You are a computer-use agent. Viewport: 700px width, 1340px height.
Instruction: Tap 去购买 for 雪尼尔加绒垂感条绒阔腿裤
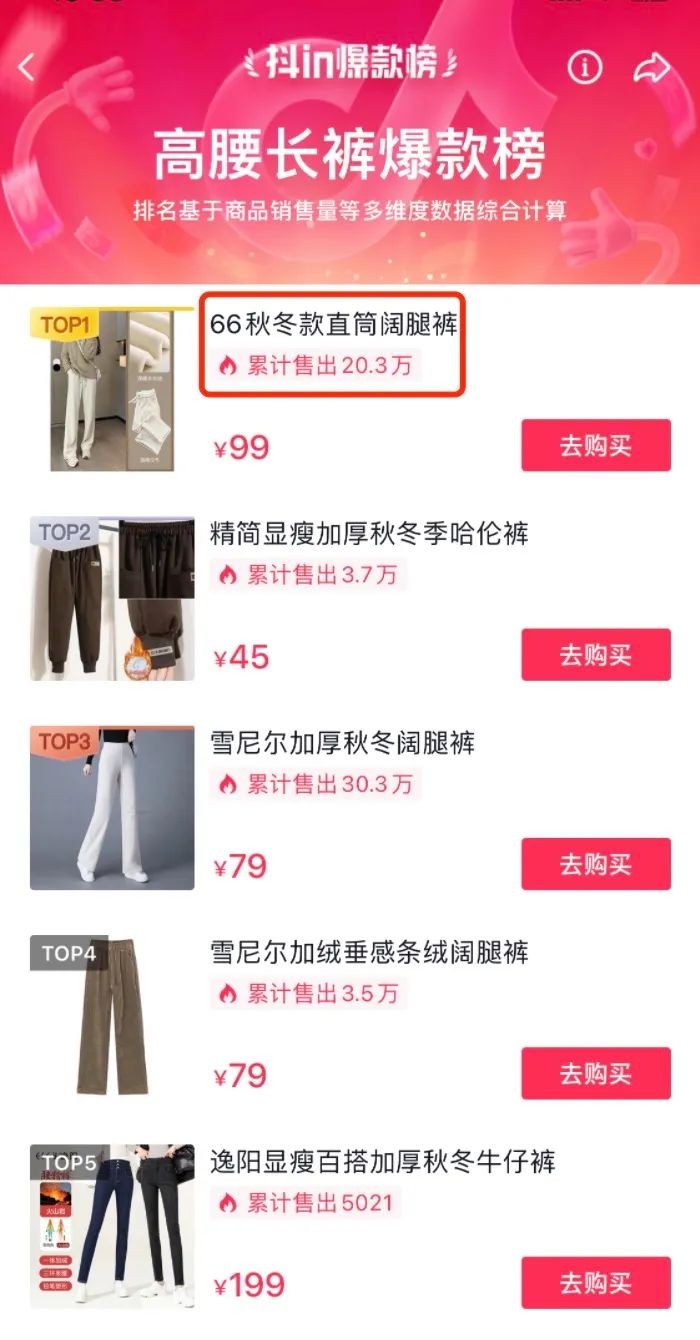[x=596, y=1074]
